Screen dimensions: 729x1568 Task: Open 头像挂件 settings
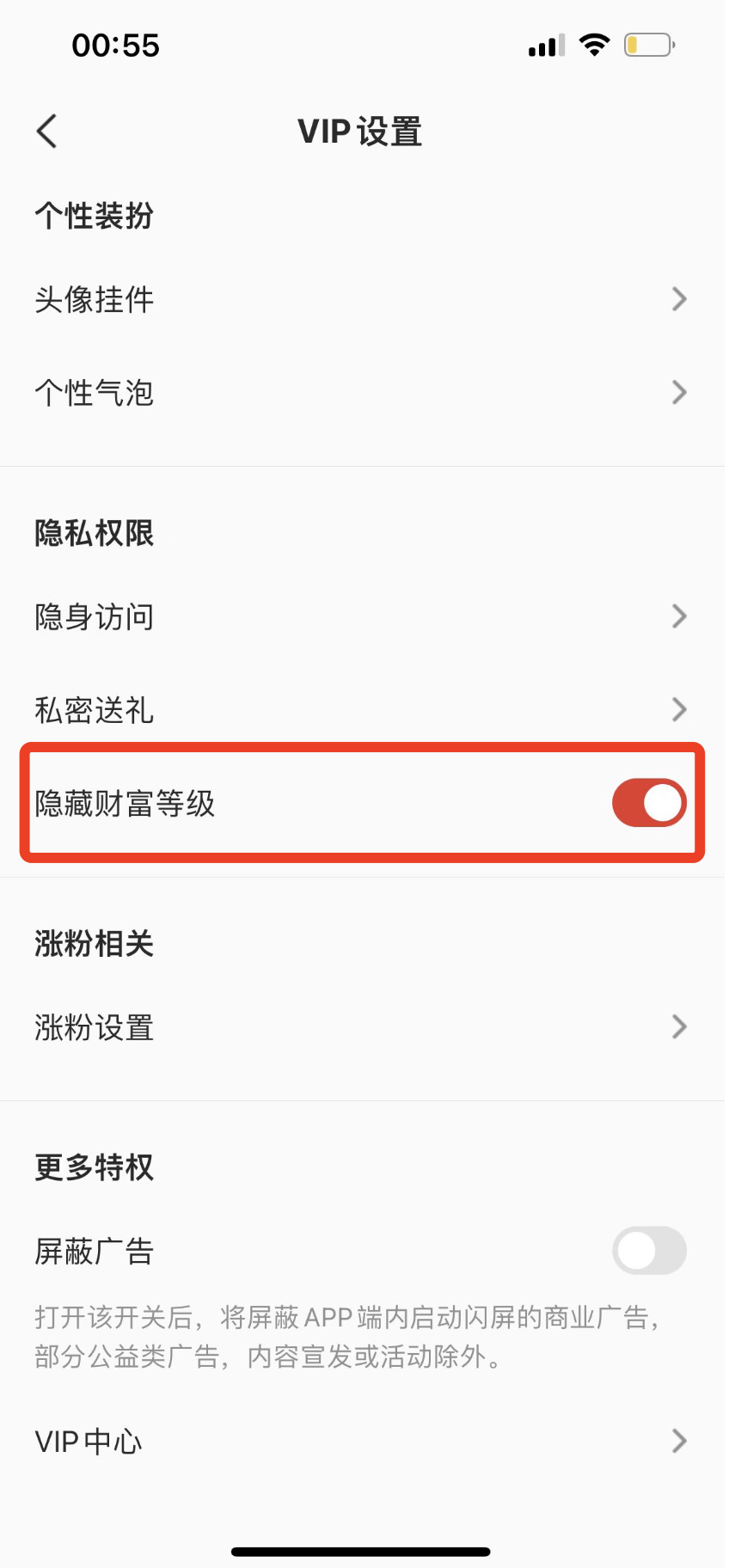coord(361,299)
